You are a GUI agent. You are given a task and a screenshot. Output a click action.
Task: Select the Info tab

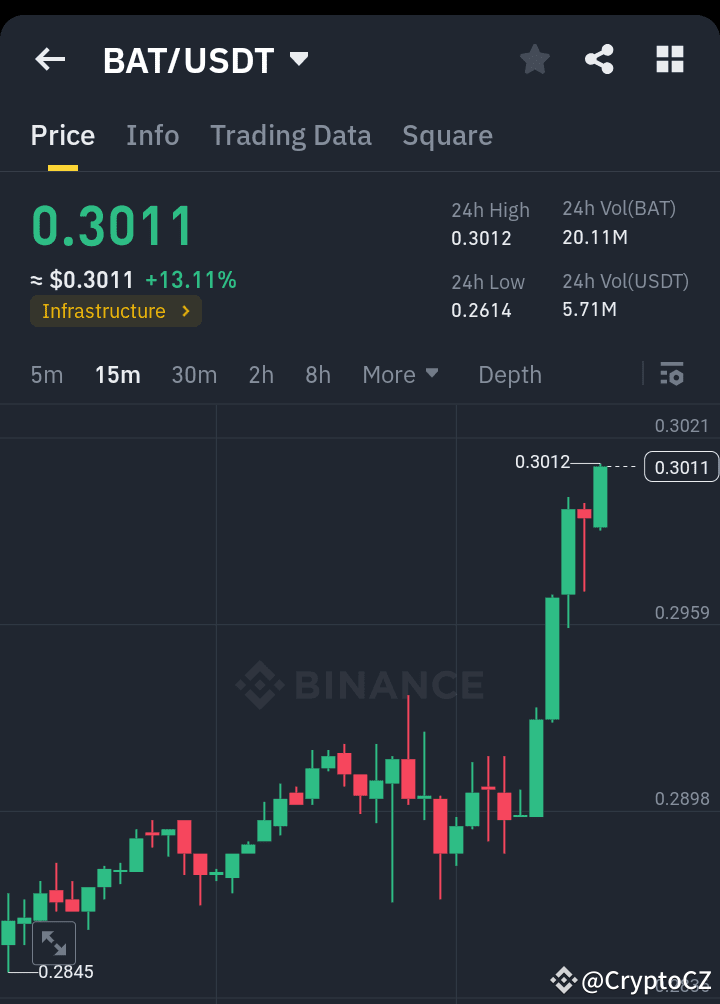tap(152, 135)
